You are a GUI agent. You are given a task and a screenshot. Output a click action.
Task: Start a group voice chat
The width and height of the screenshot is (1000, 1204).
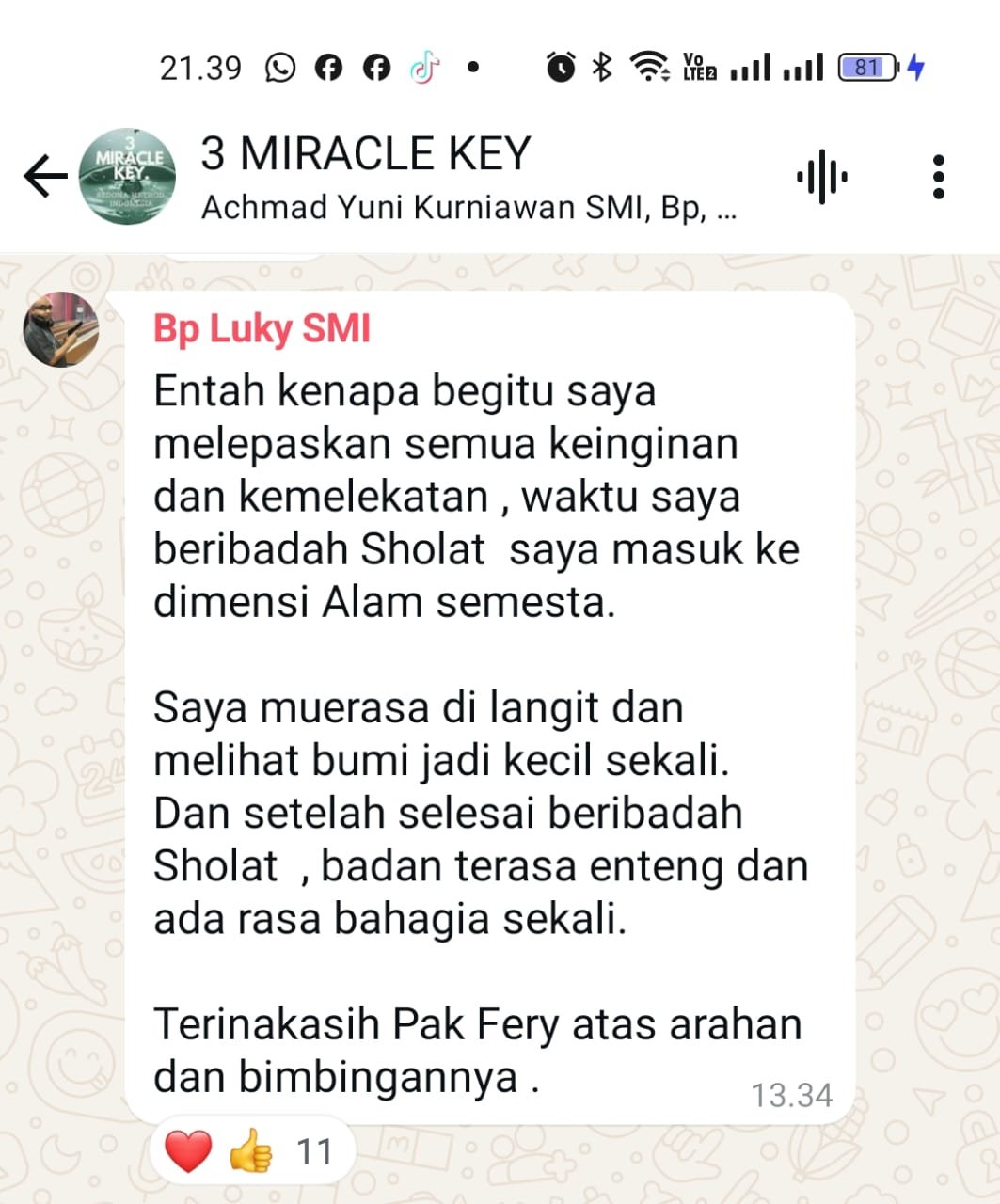tap(821, 177)
